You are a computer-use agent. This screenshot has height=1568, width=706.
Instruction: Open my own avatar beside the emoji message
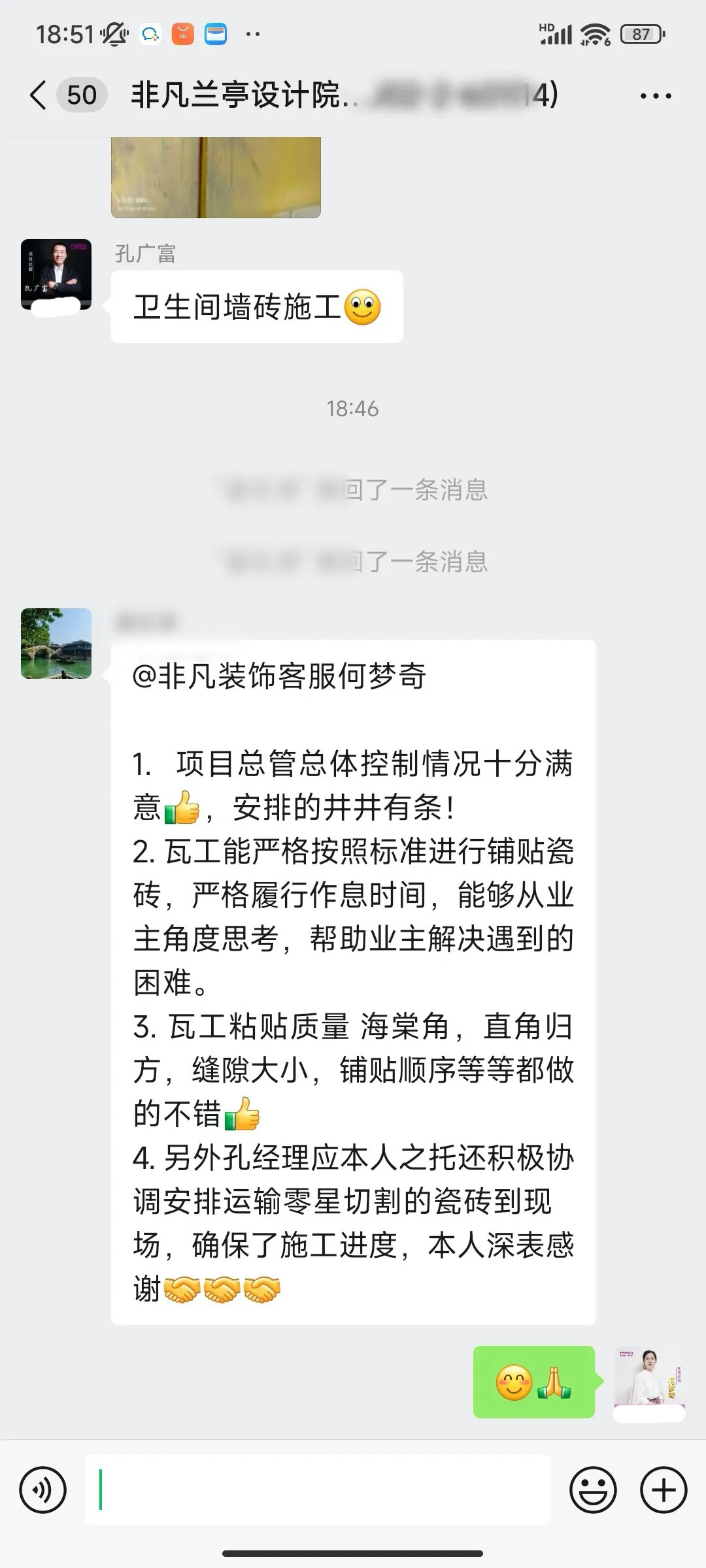tap(648, 1381)
